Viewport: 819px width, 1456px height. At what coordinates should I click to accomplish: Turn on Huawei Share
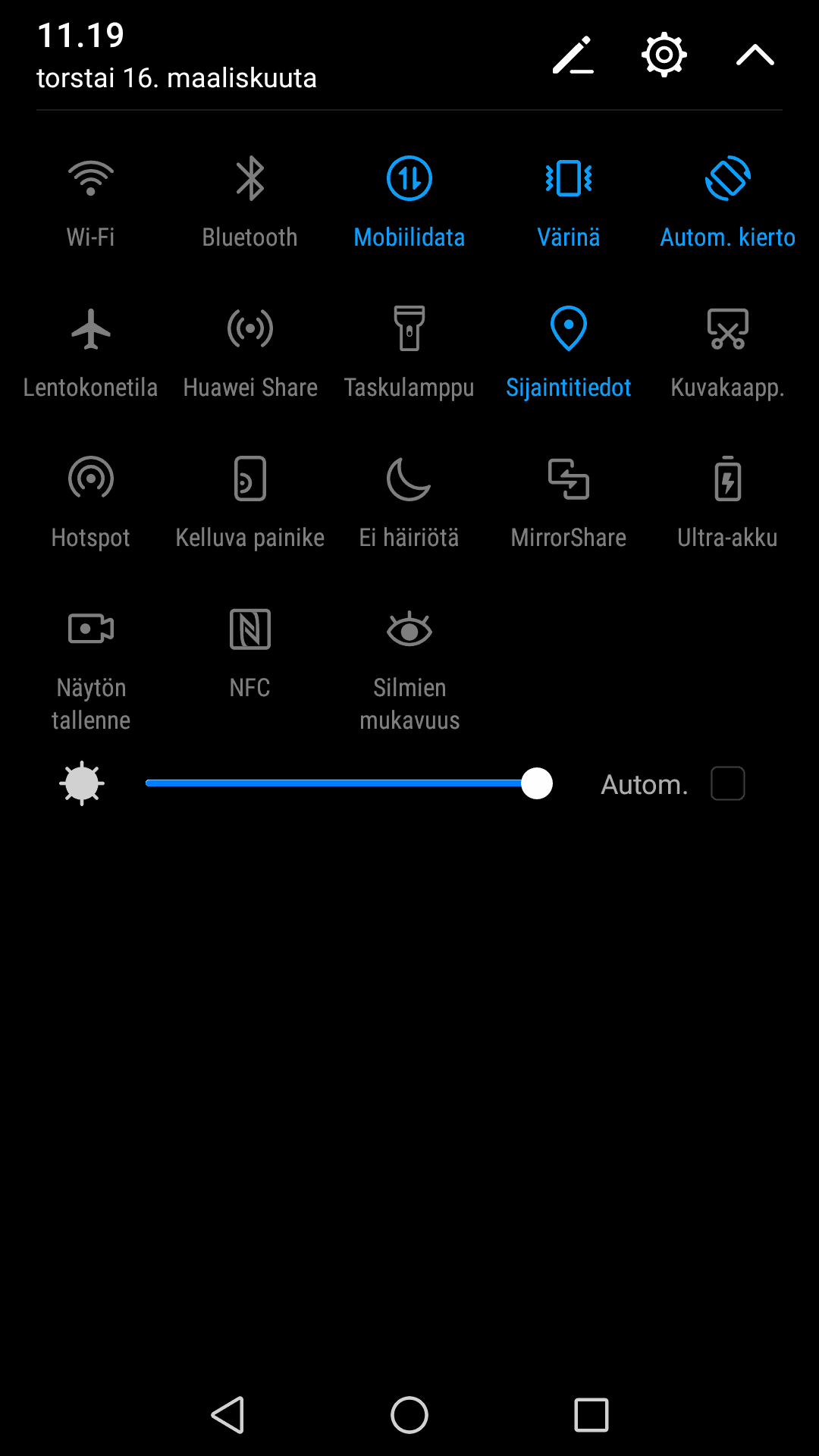(x=250, y=330)
